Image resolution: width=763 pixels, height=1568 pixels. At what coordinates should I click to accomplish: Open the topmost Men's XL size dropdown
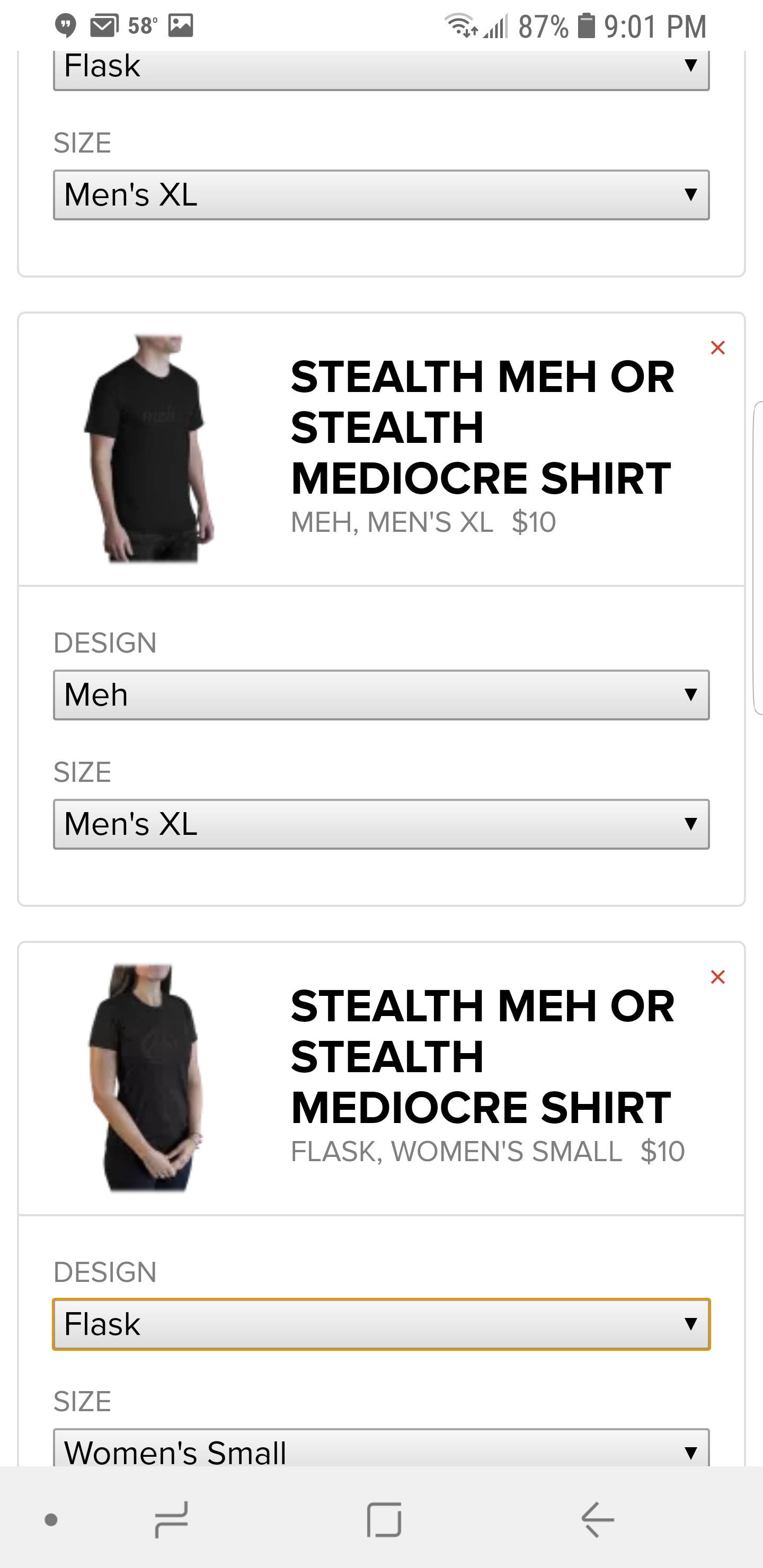[x=381, y=195]
